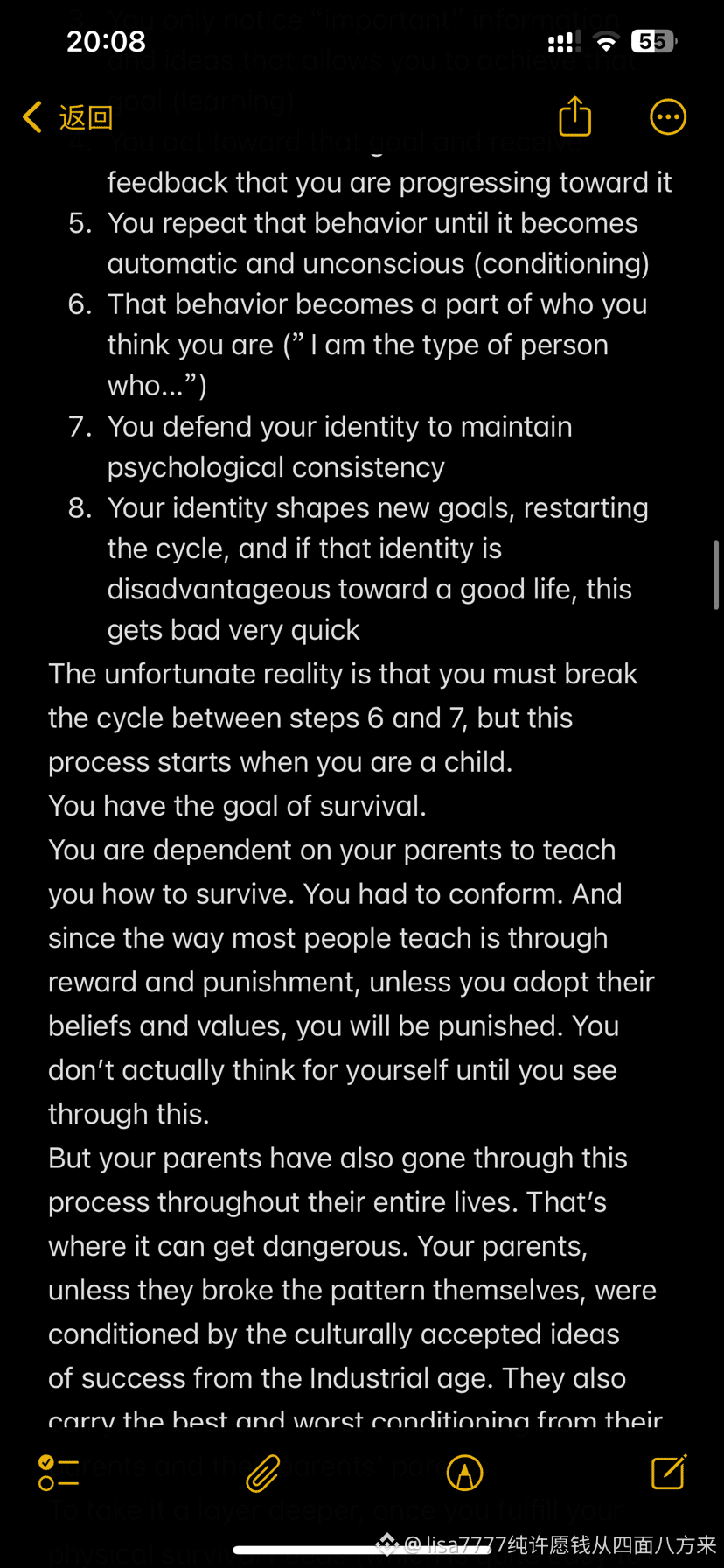The image size is (724, 1568).
Task: Share this note
Action: click(574, 116)
